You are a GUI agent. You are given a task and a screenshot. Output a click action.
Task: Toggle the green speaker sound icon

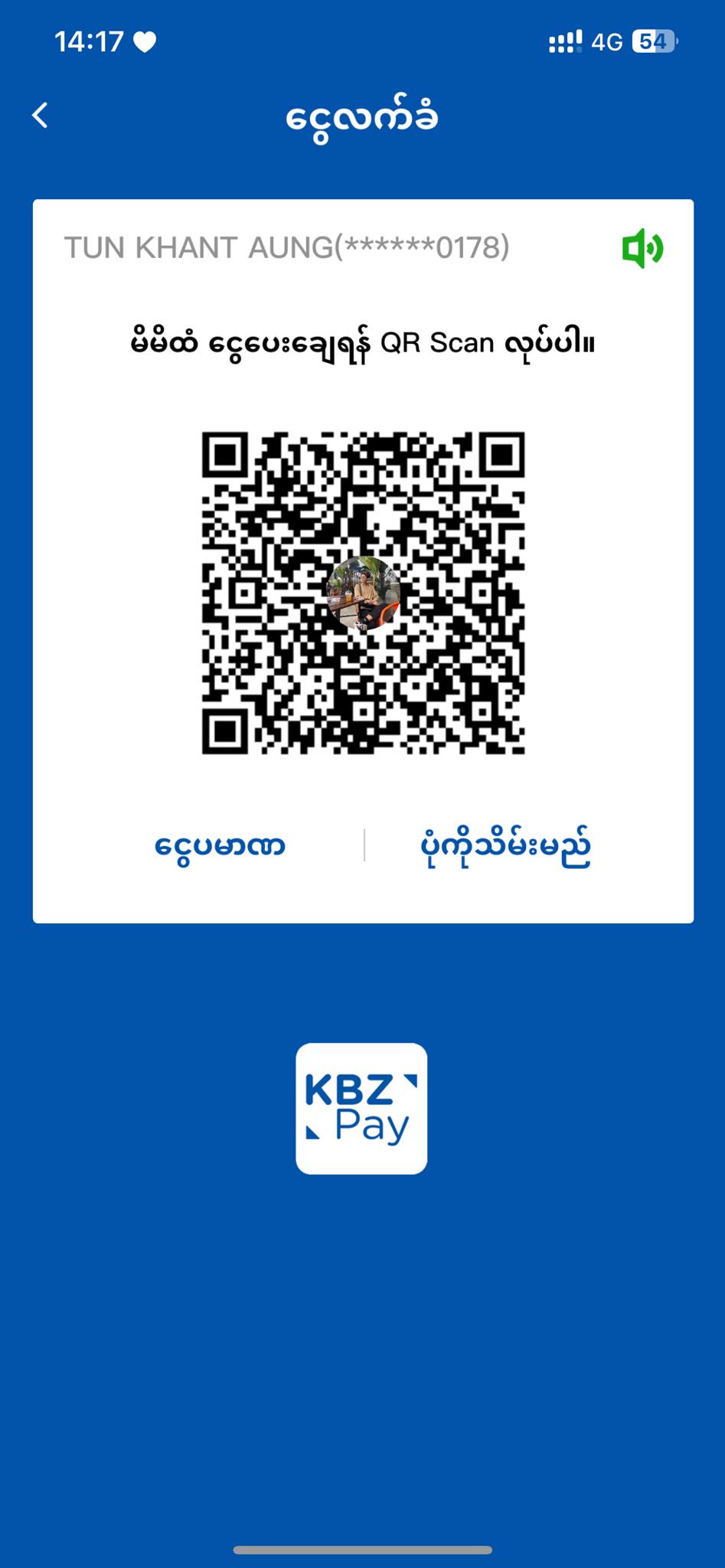coord(642,249)
